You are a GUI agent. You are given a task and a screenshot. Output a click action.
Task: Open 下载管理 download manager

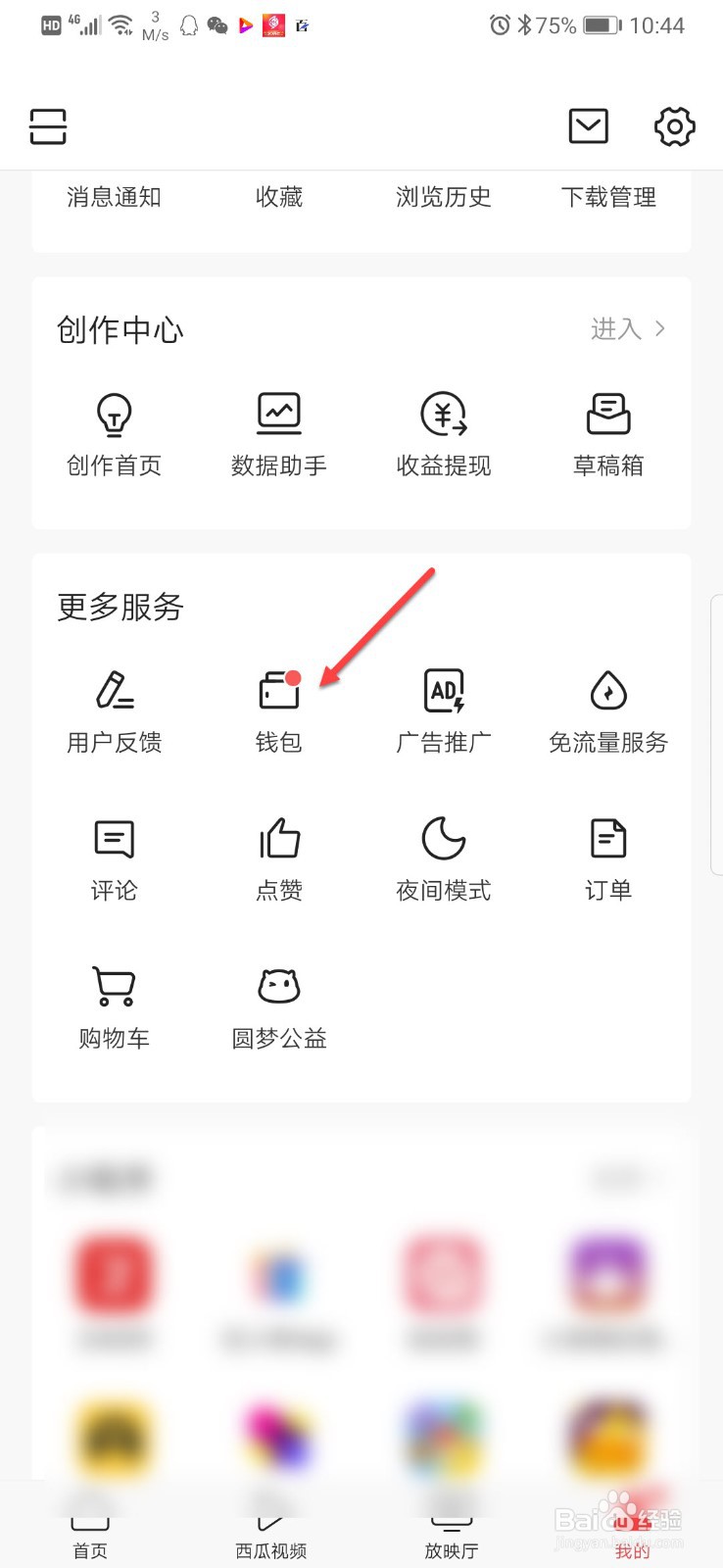click(x=608, y=196)
